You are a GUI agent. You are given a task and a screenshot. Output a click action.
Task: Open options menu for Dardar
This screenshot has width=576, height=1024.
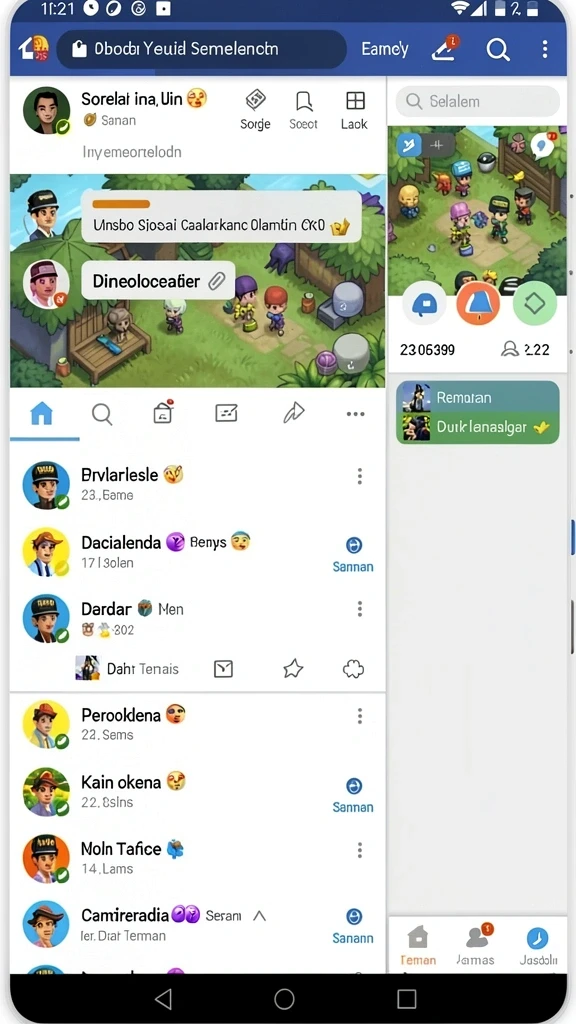pos(359,609)
